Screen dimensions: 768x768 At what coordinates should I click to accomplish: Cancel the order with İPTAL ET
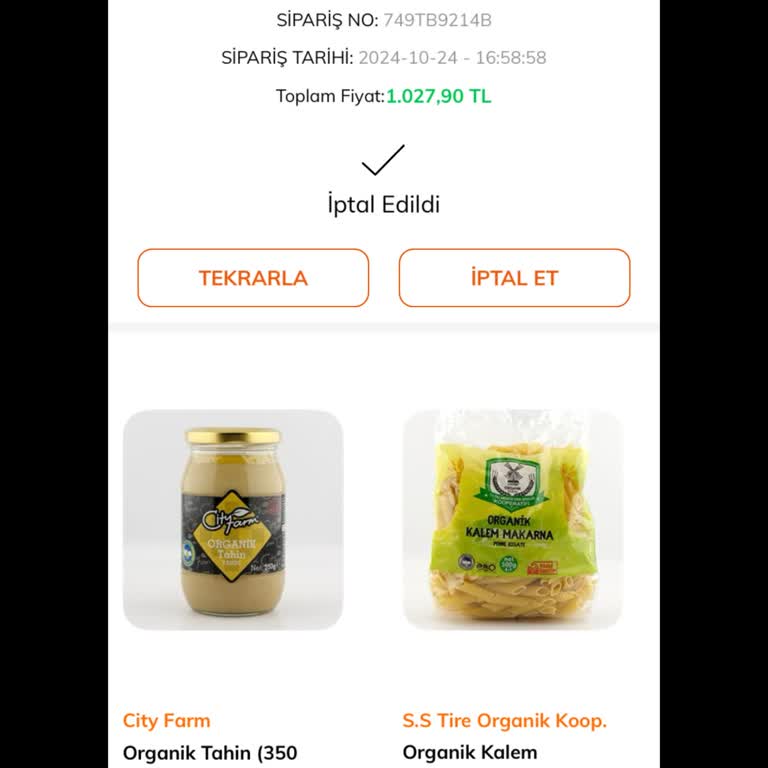514,278
